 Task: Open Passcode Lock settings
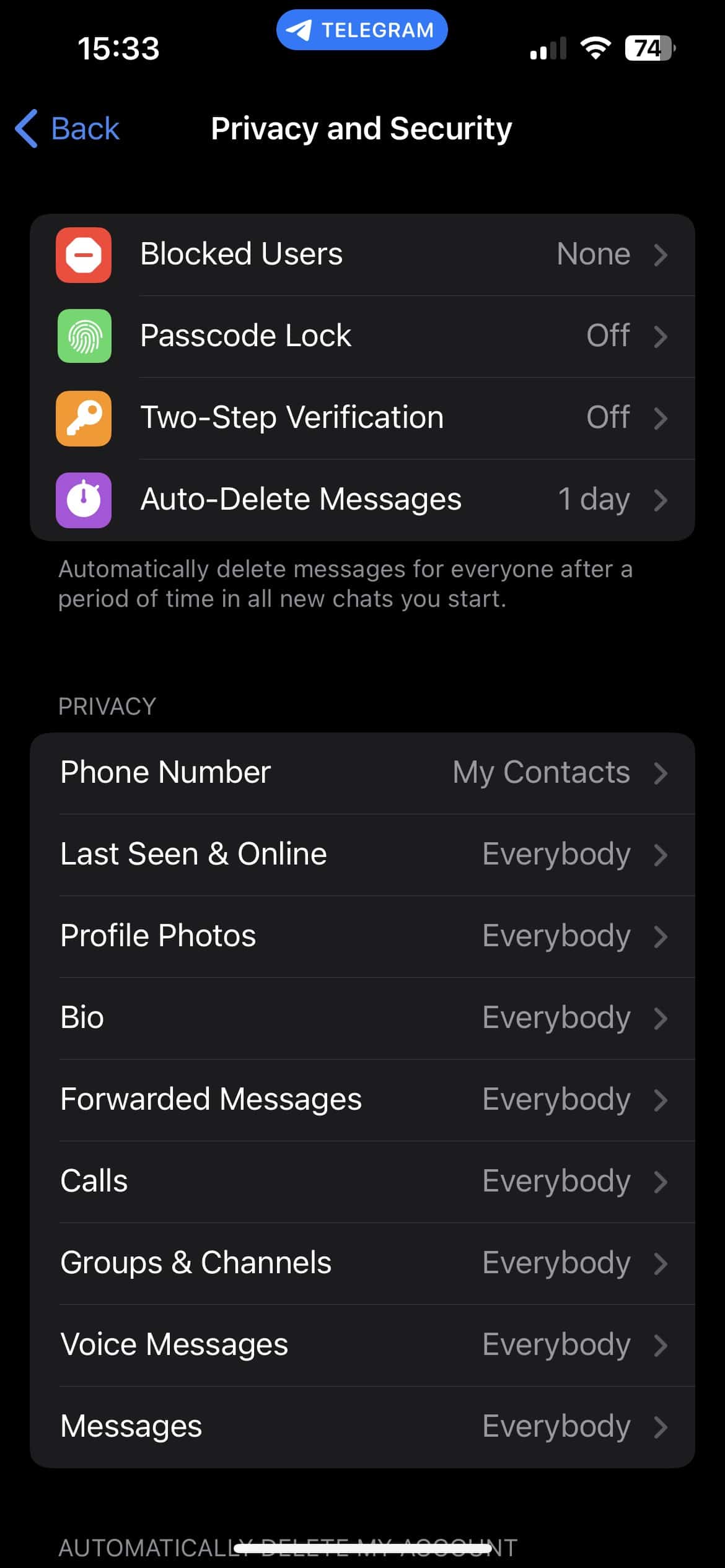[362, 336]
